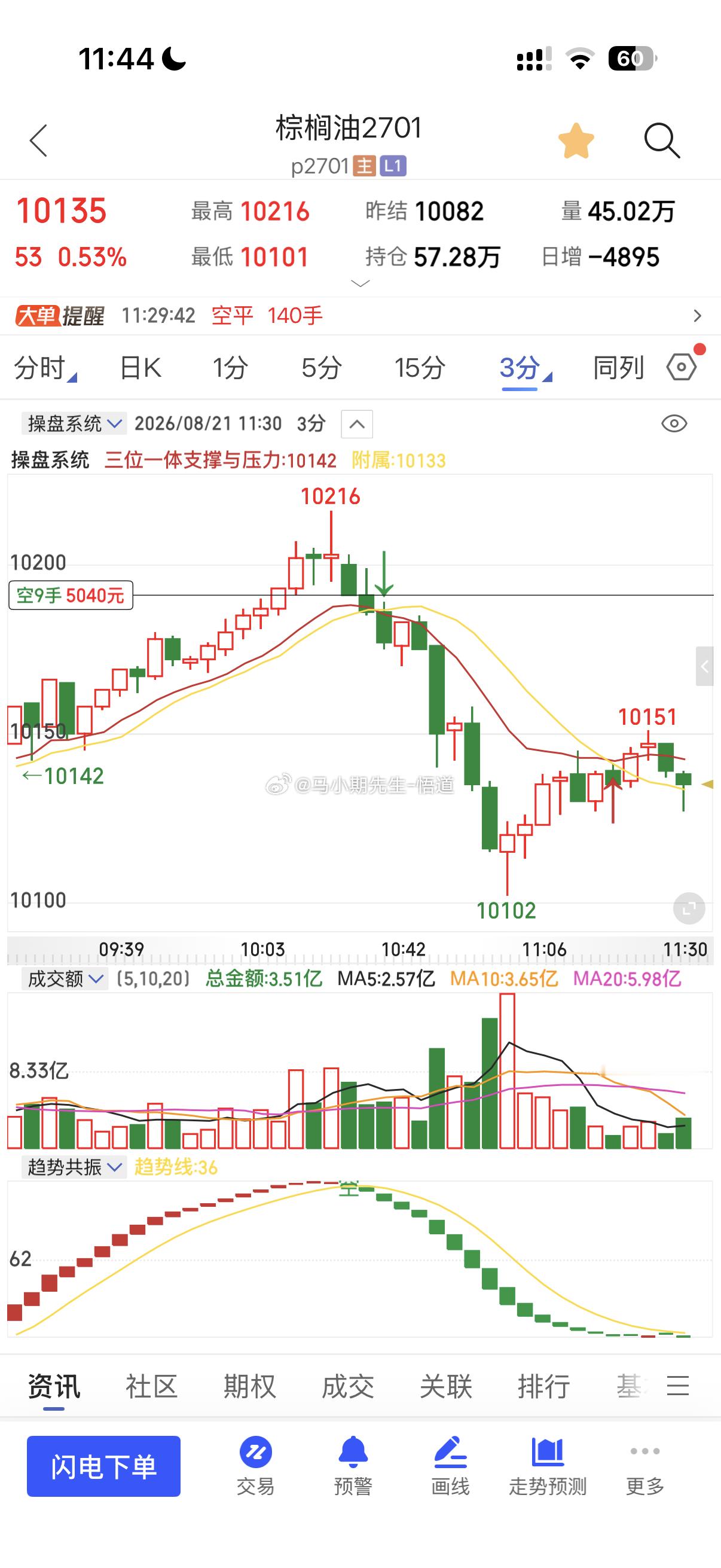
Task: Switch to 分时 chart
Action: 44,368
